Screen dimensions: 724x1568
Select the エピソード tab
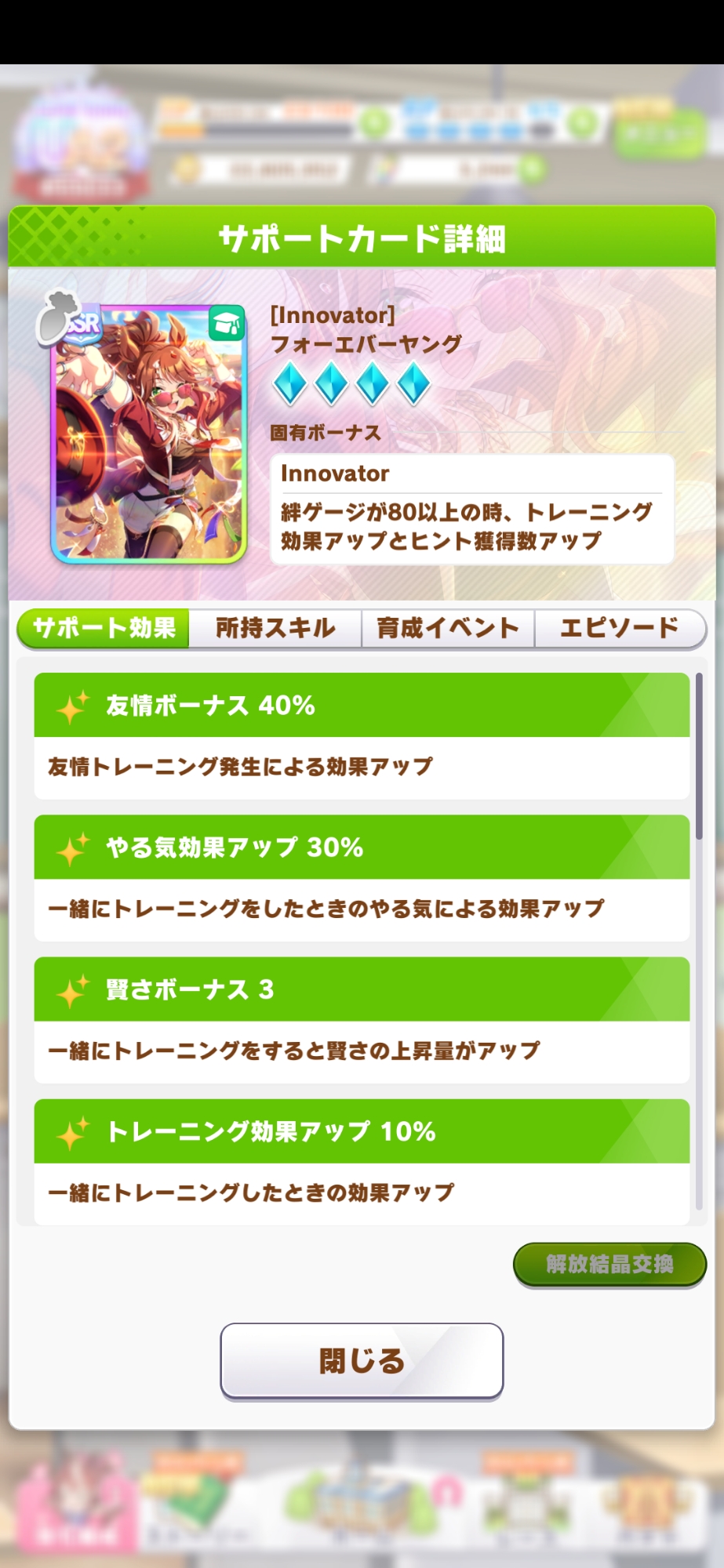pyautogui.click(x=620, y=628)
